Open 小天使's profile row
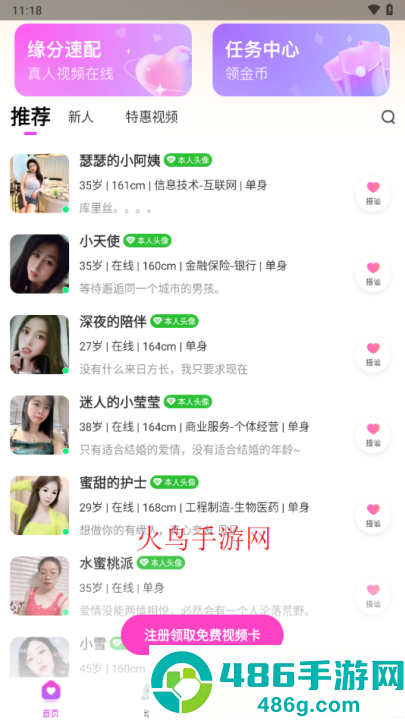 coord(202,264)
